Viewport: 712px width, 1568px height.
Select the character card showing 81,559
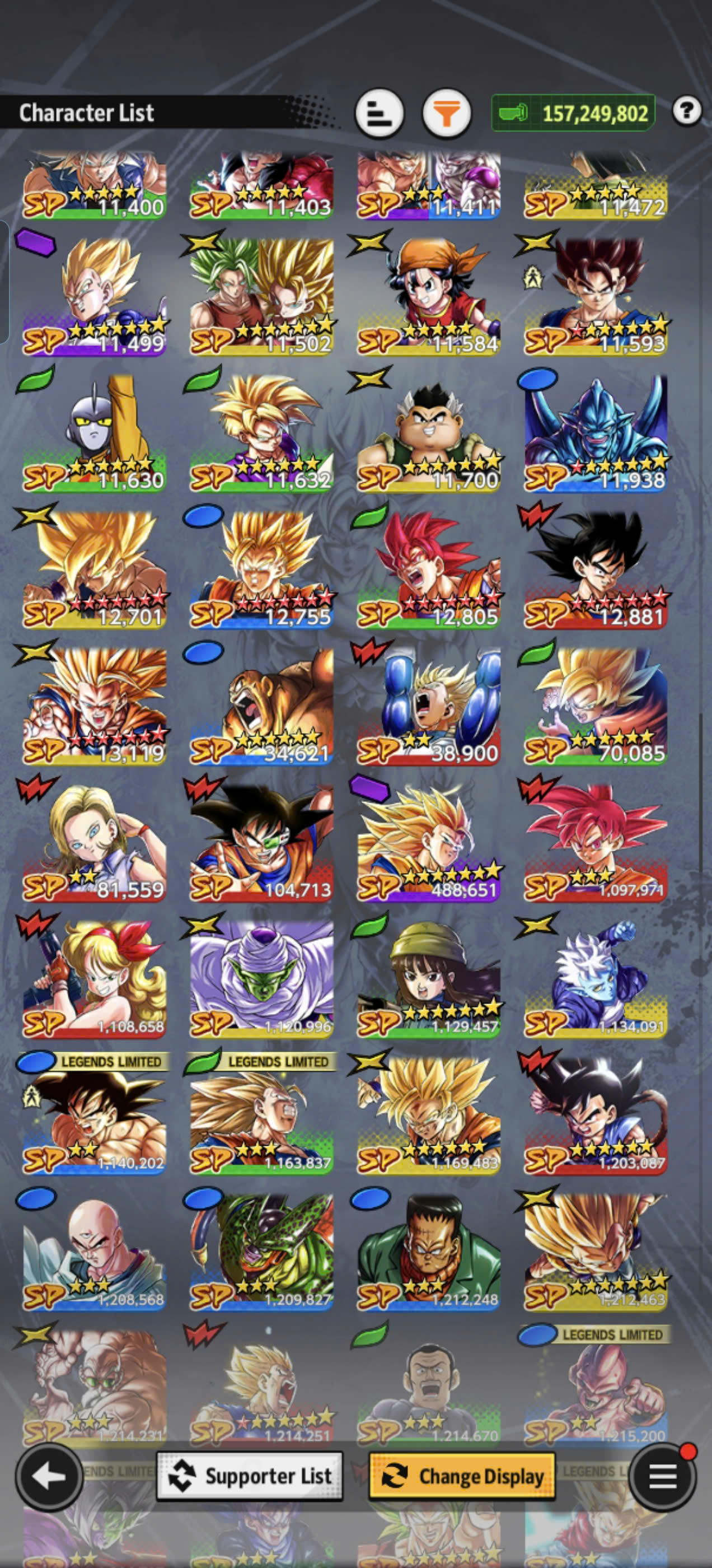pyautogui.click(x=95, y=841)
